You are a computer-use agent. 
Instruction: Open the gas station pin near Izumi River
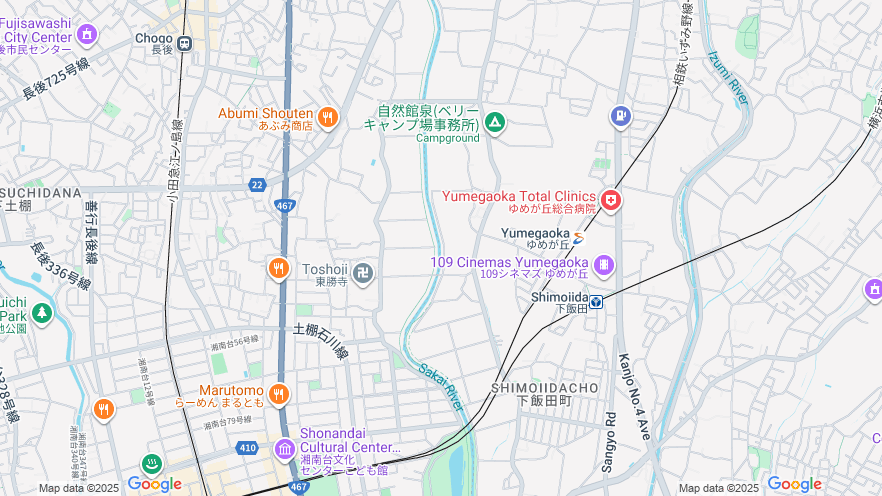pos(621,117)
